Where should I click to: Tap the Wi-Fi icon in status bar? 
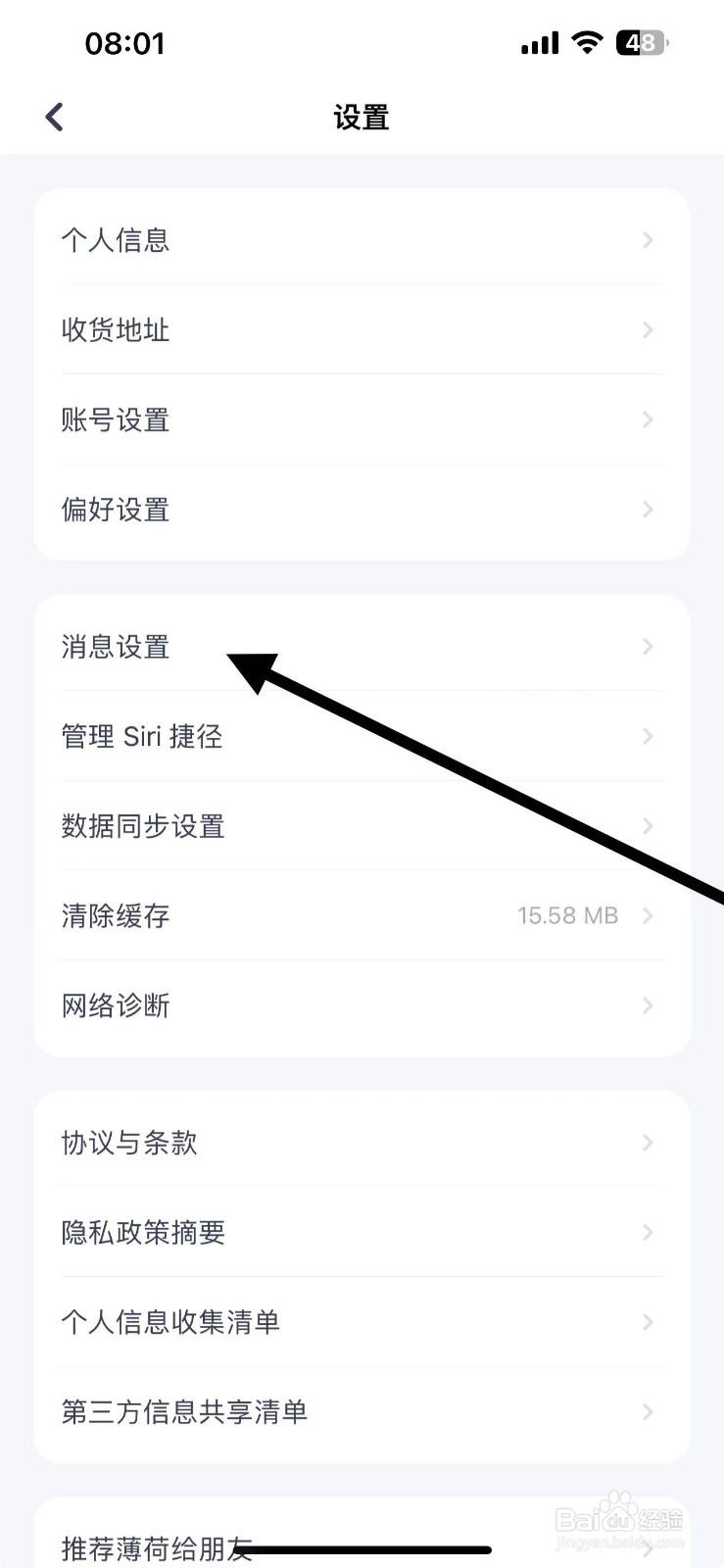tap(586, 43)
